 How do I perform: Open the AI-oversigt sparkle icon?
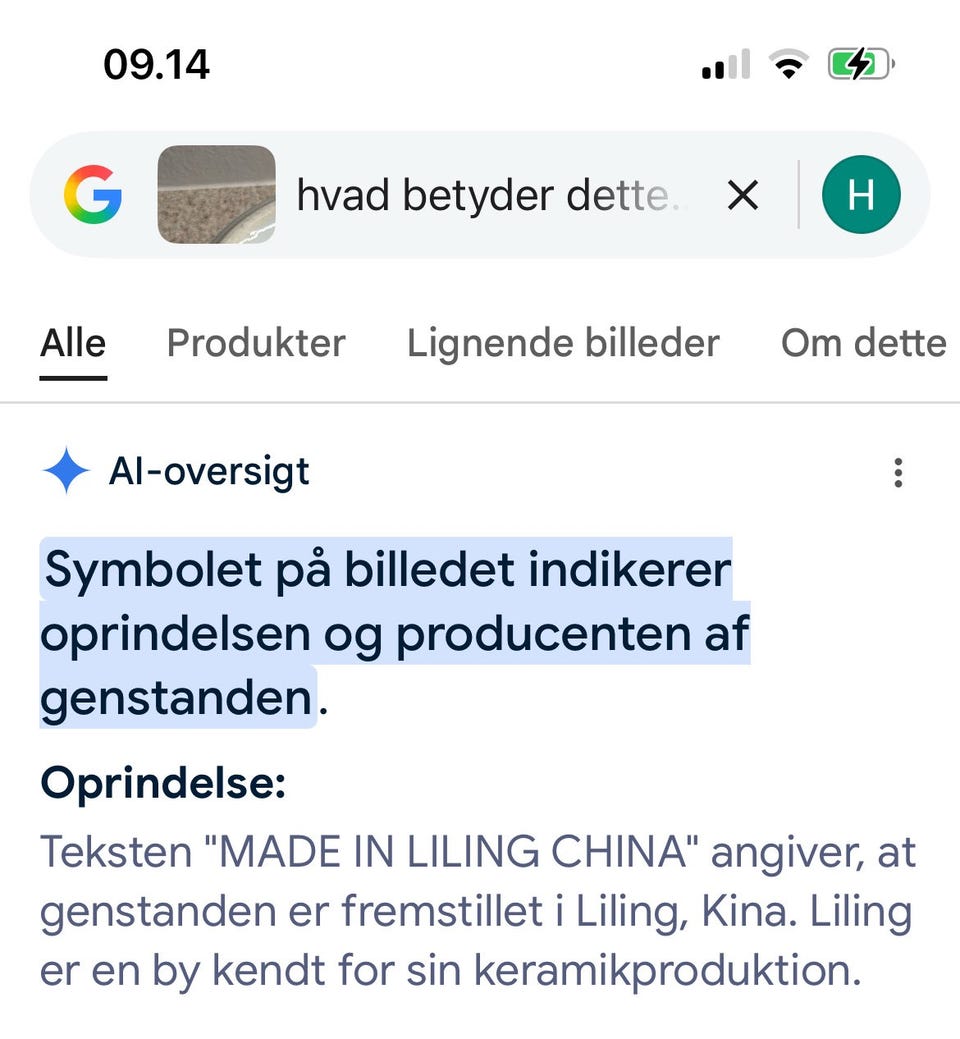coord(63,472)
